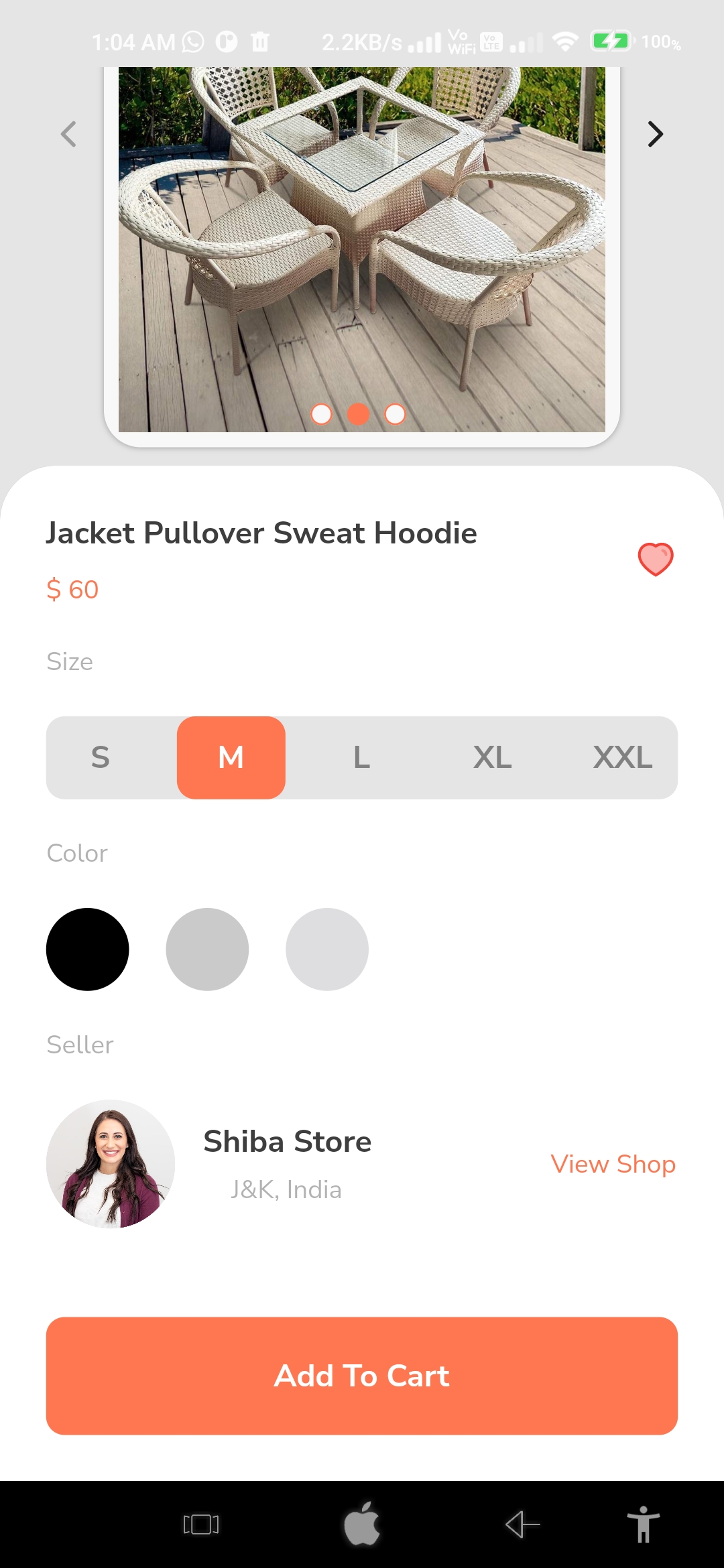Show the previous product image

click(68, 134)
